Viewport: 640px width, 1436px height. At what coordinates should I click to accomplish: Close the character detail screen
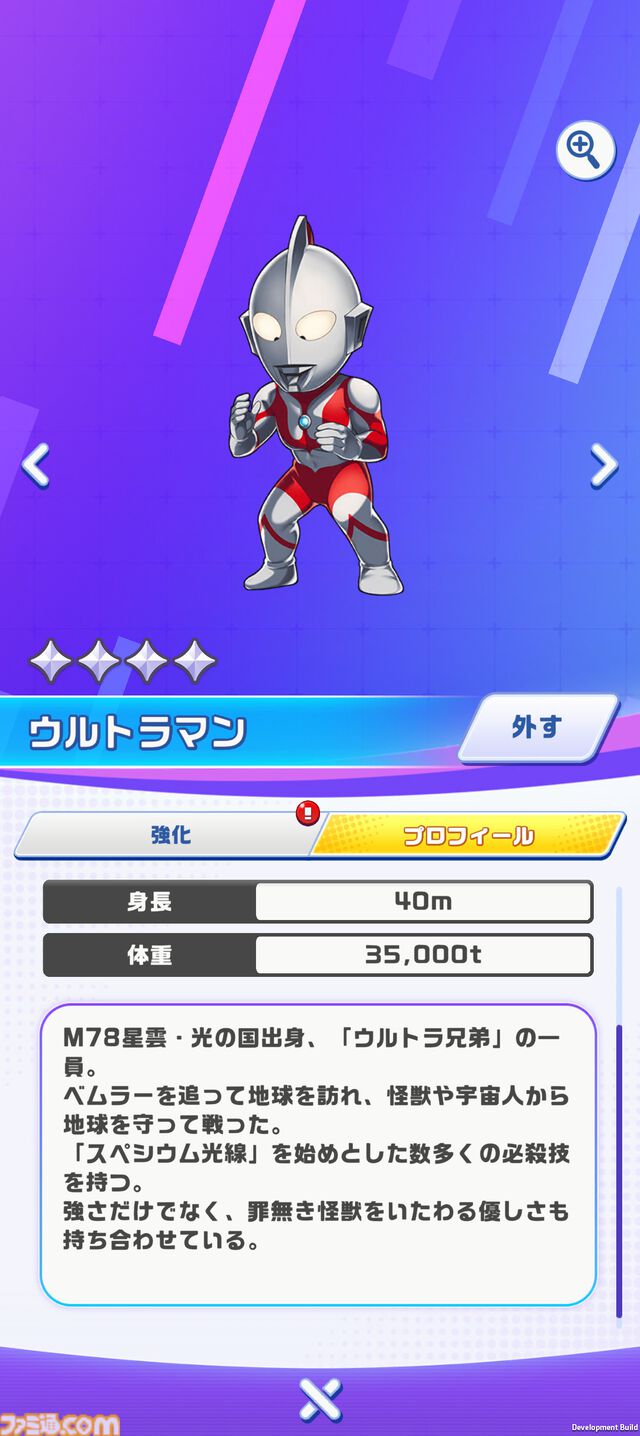pos(320,1398)
